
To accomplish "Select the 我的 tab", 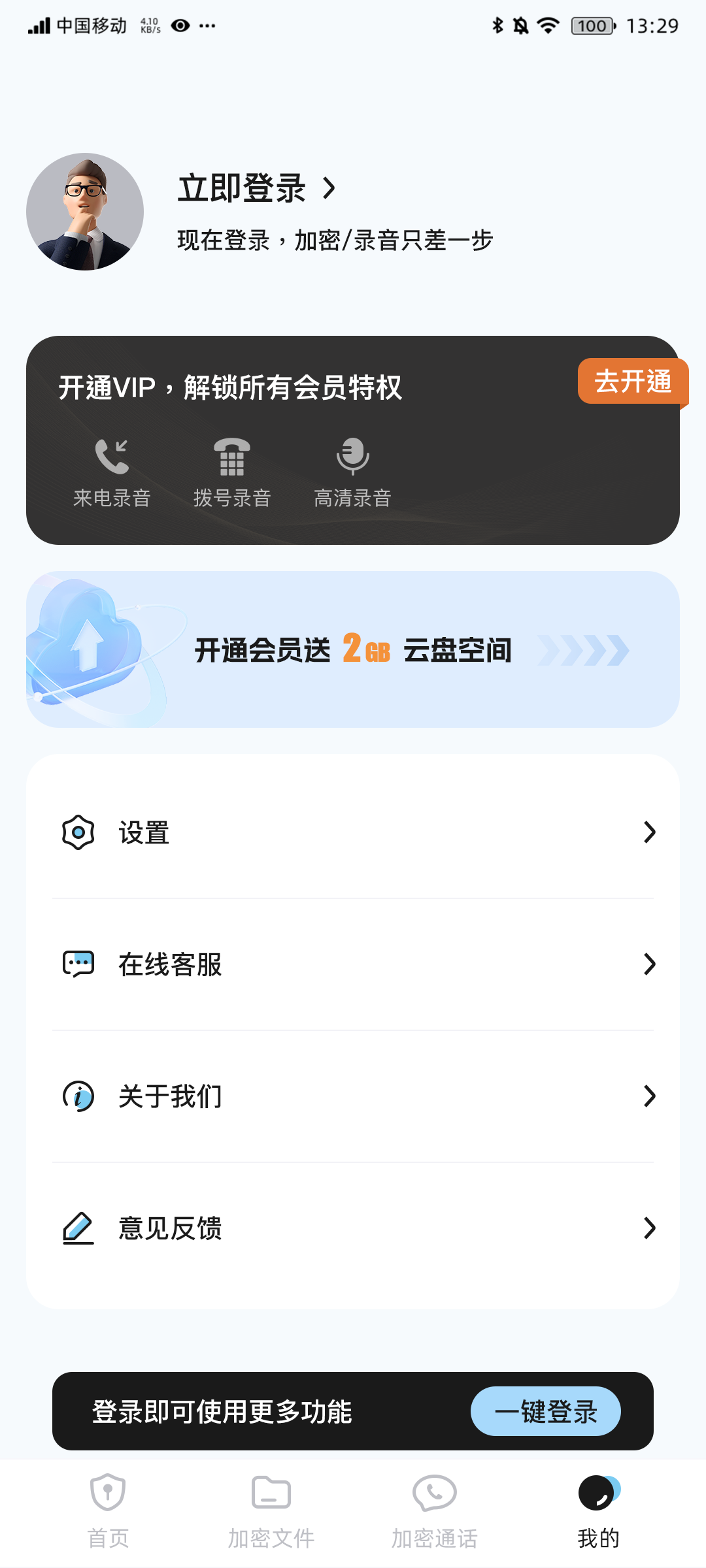I will pyautogui.click(x=598, y=1511).
